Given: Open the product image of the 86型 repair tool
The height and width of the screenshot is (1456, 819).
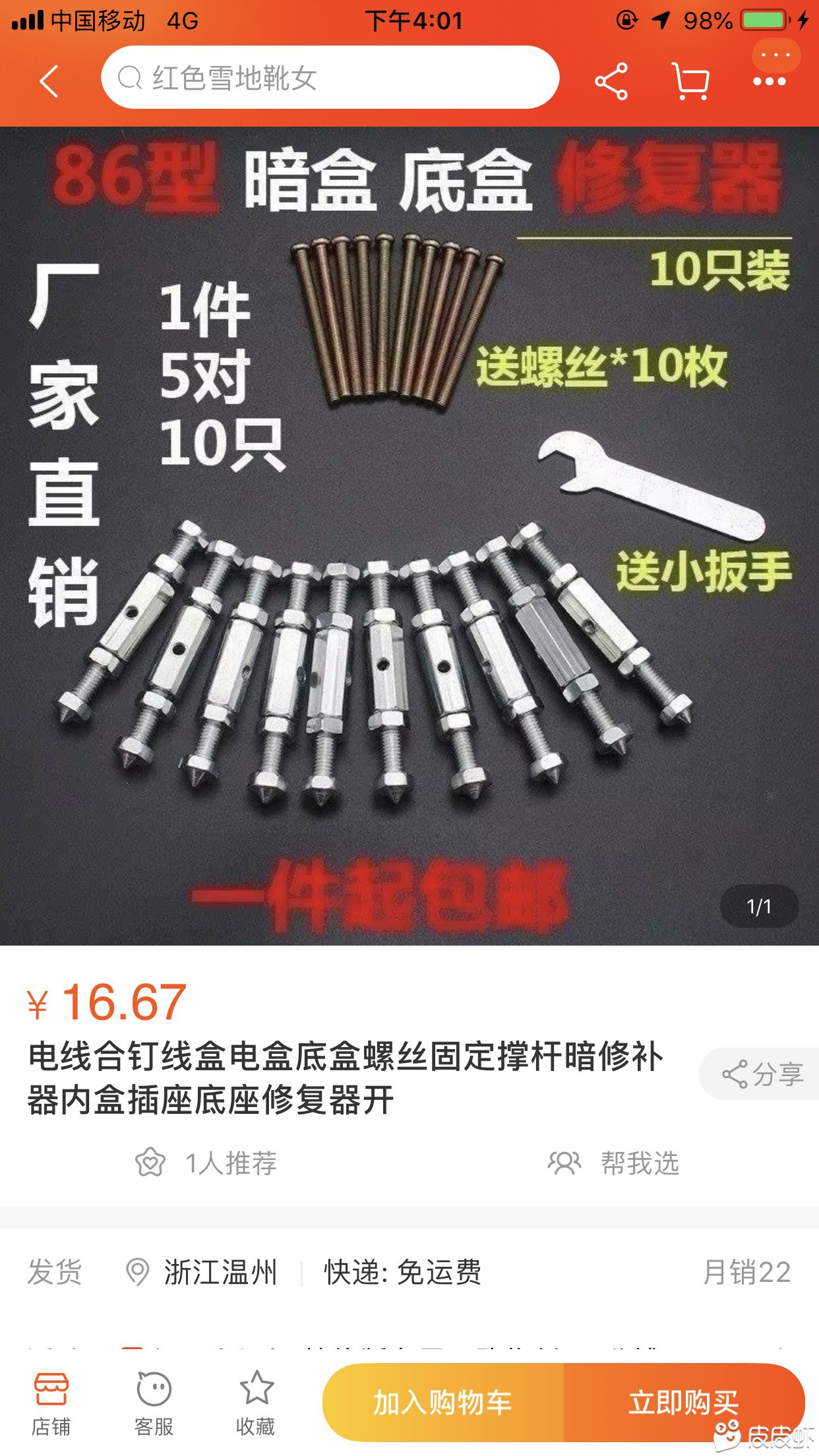Looking at the screenshot, I should (x=409, y=534).
